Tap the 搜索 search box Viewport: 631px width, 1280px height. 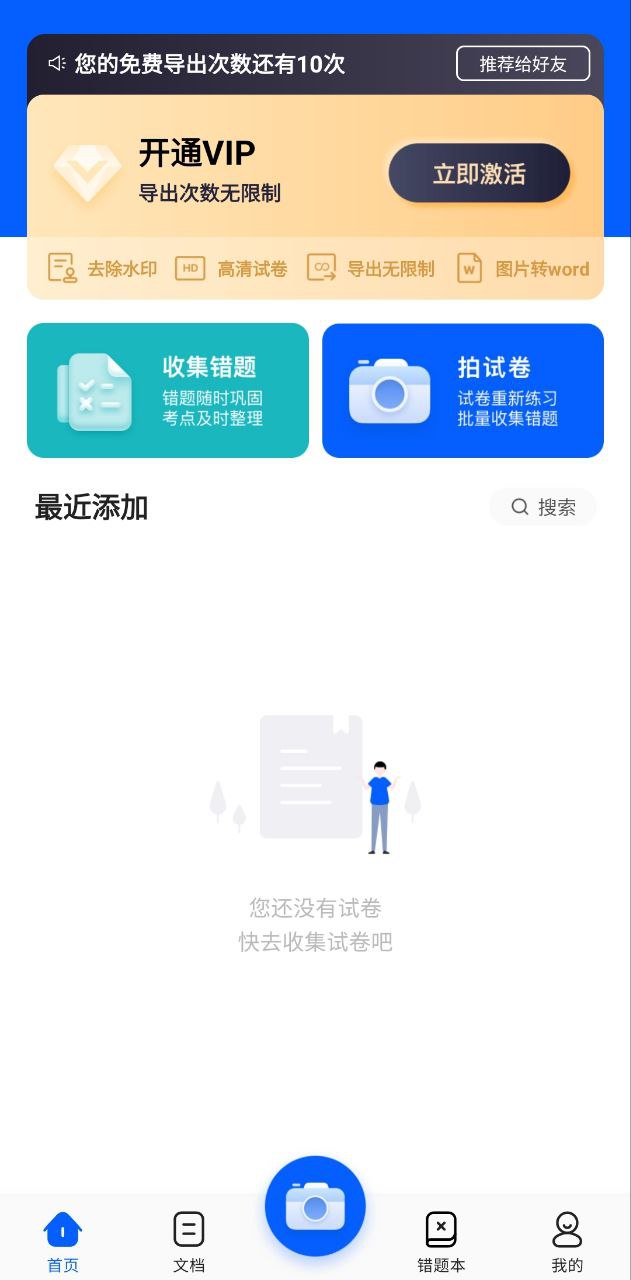(543, 507)
